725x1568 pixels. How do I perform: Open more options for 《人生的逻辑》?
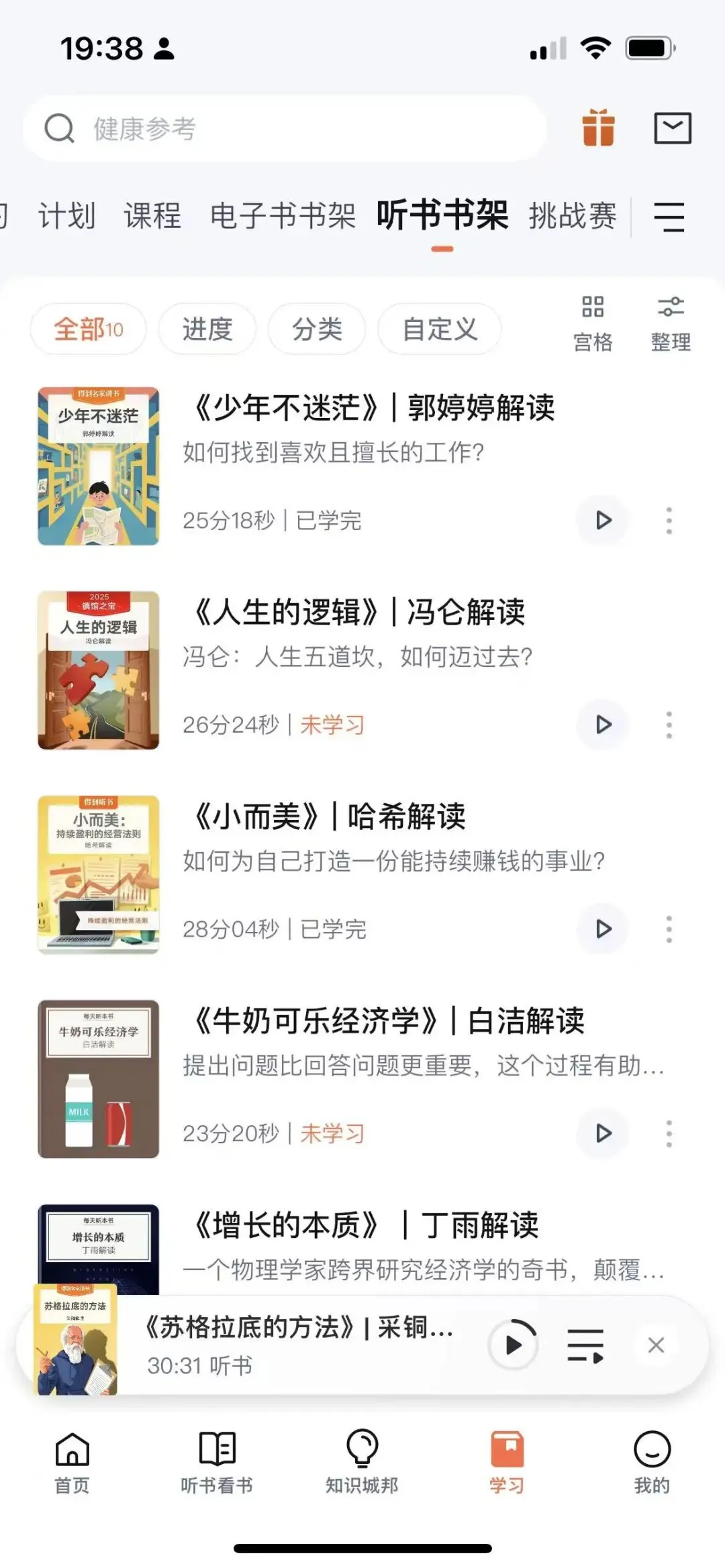point(669,725)
